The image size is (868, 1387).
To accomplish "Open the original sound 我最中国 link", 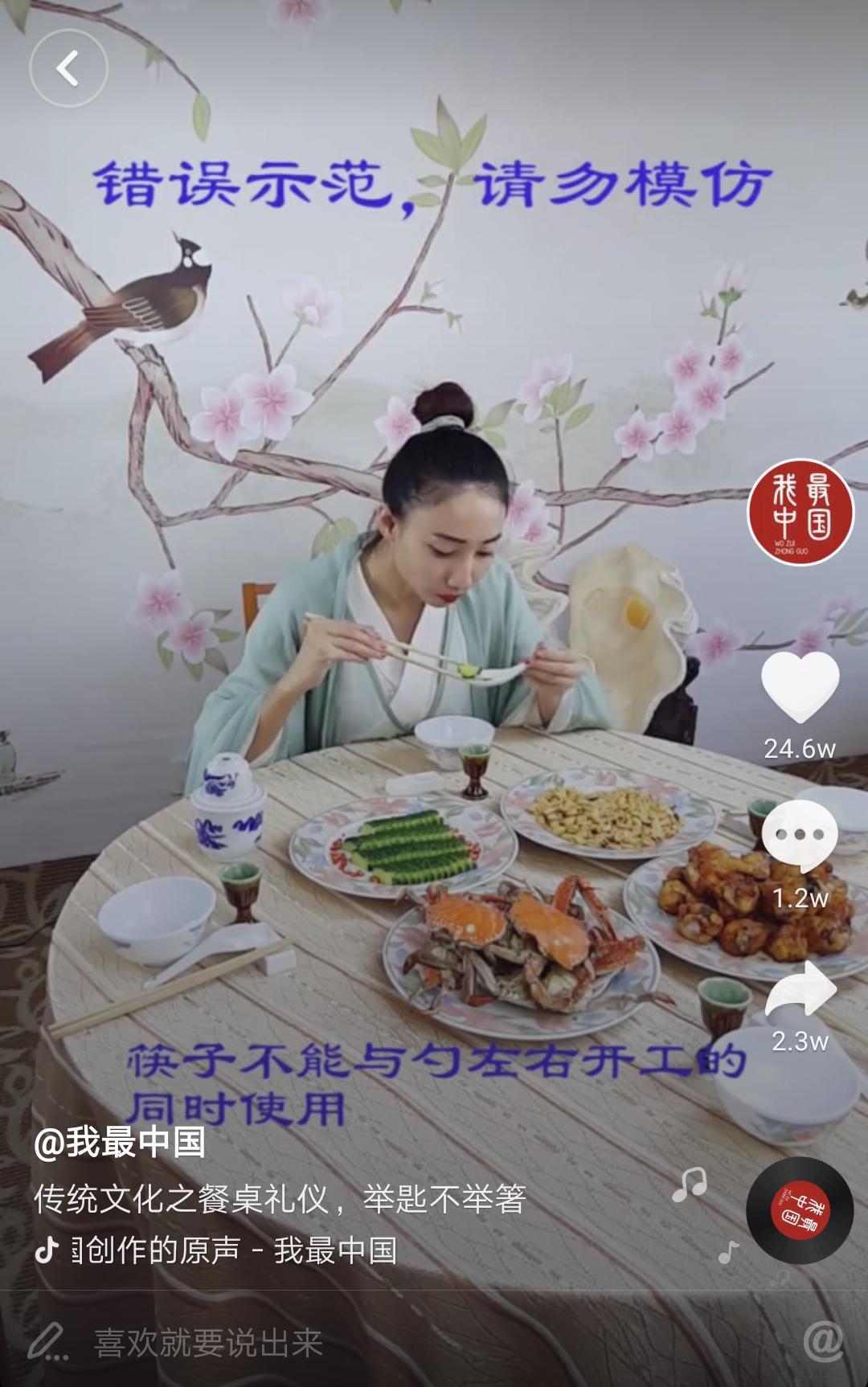I will click(x=233, y=1250).
